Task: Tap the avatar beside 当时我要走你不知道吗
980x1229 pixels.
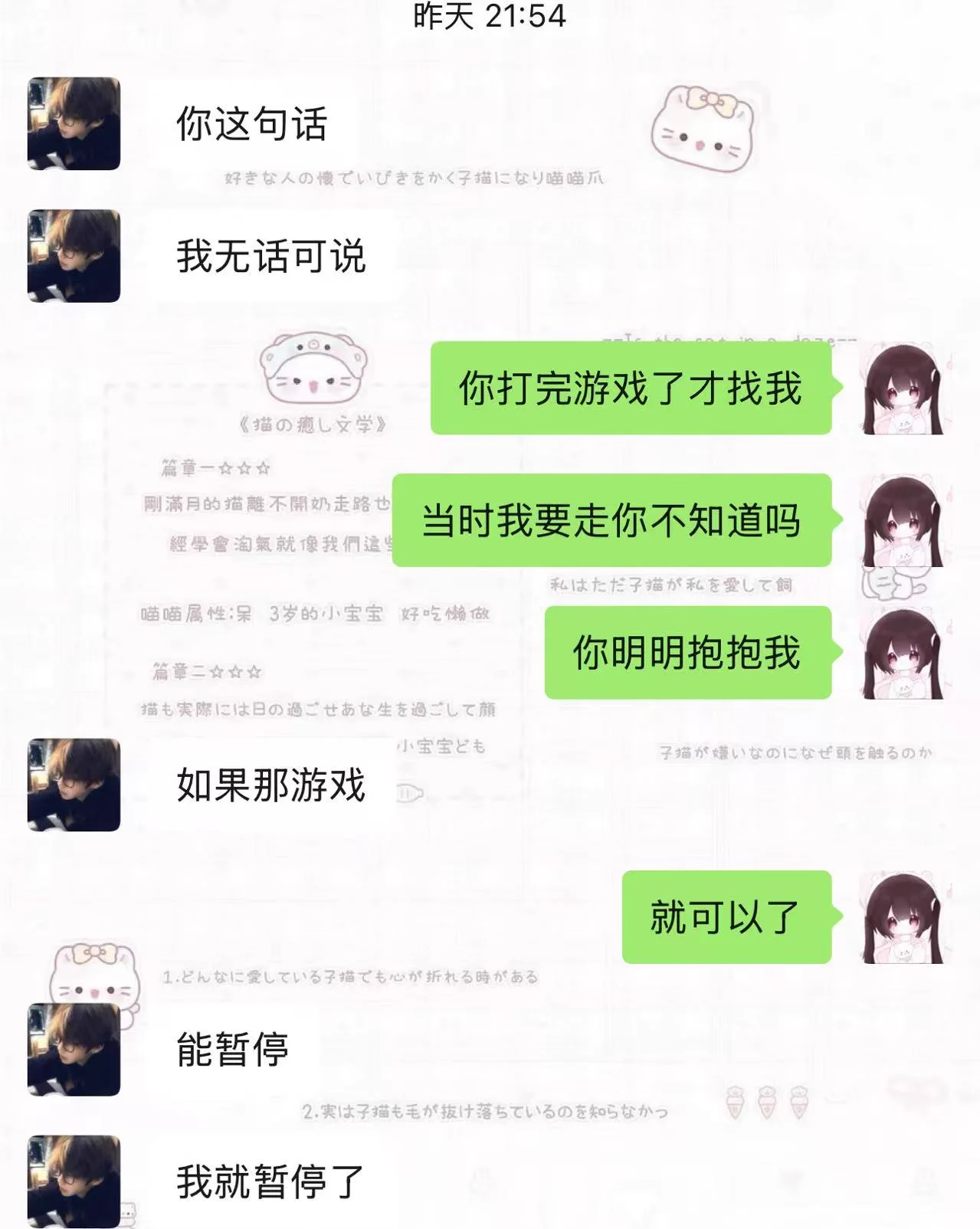Action: tap(904, 521)
